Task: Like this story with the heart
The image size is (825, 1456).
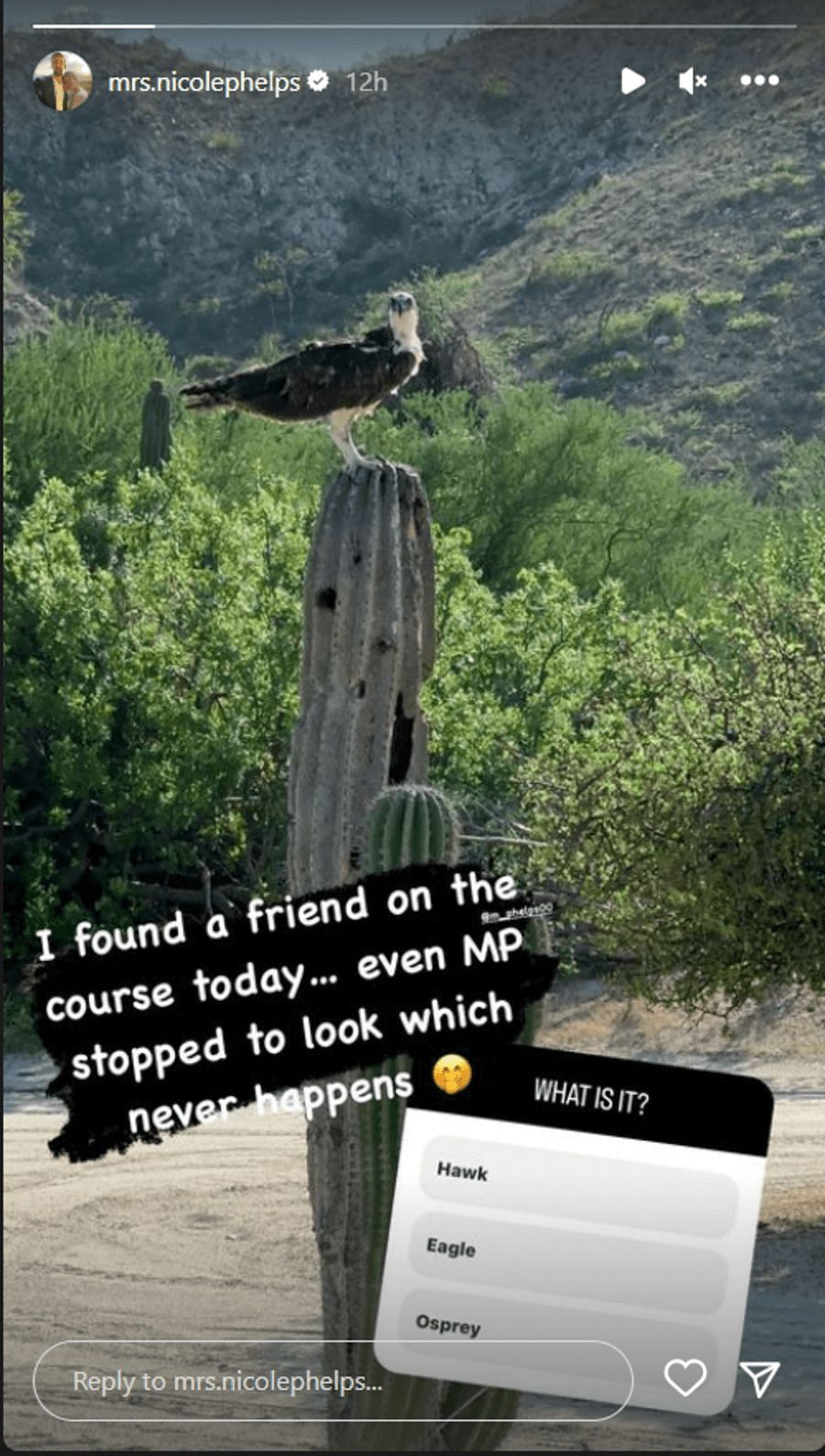Action: pyautogui.click(x=685, y=1377)
